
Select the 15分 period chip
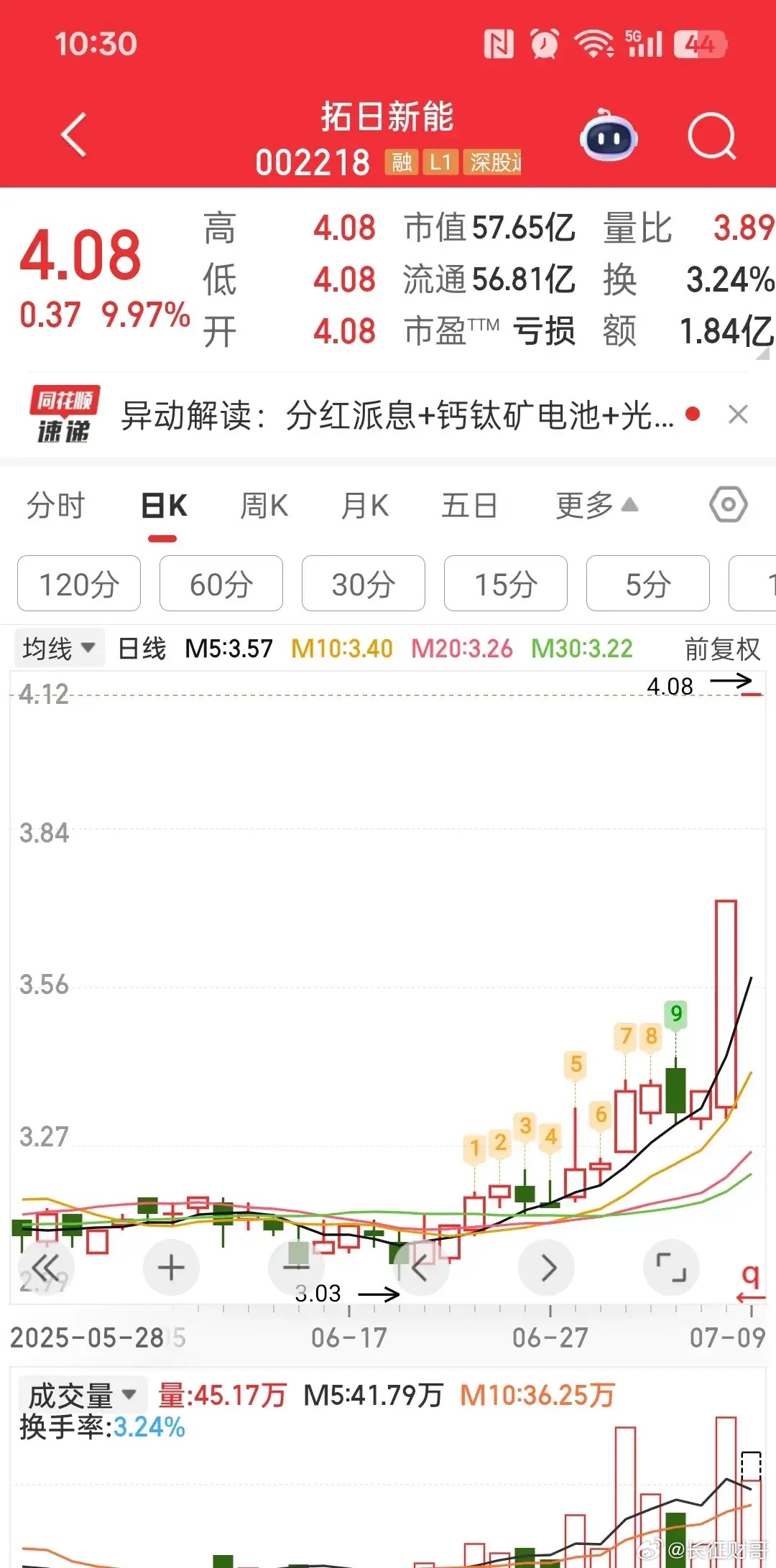[x=506, y=584]
